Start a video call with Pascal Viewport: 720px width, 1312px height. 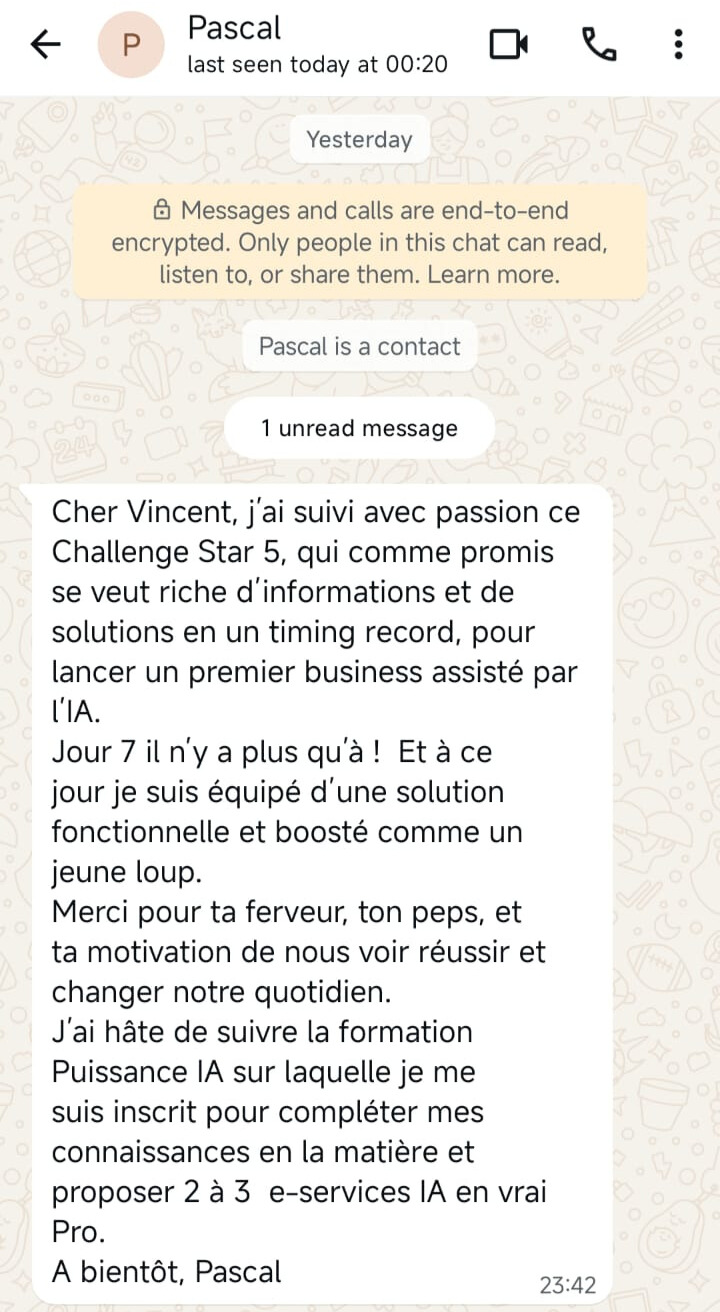point(508,44)
